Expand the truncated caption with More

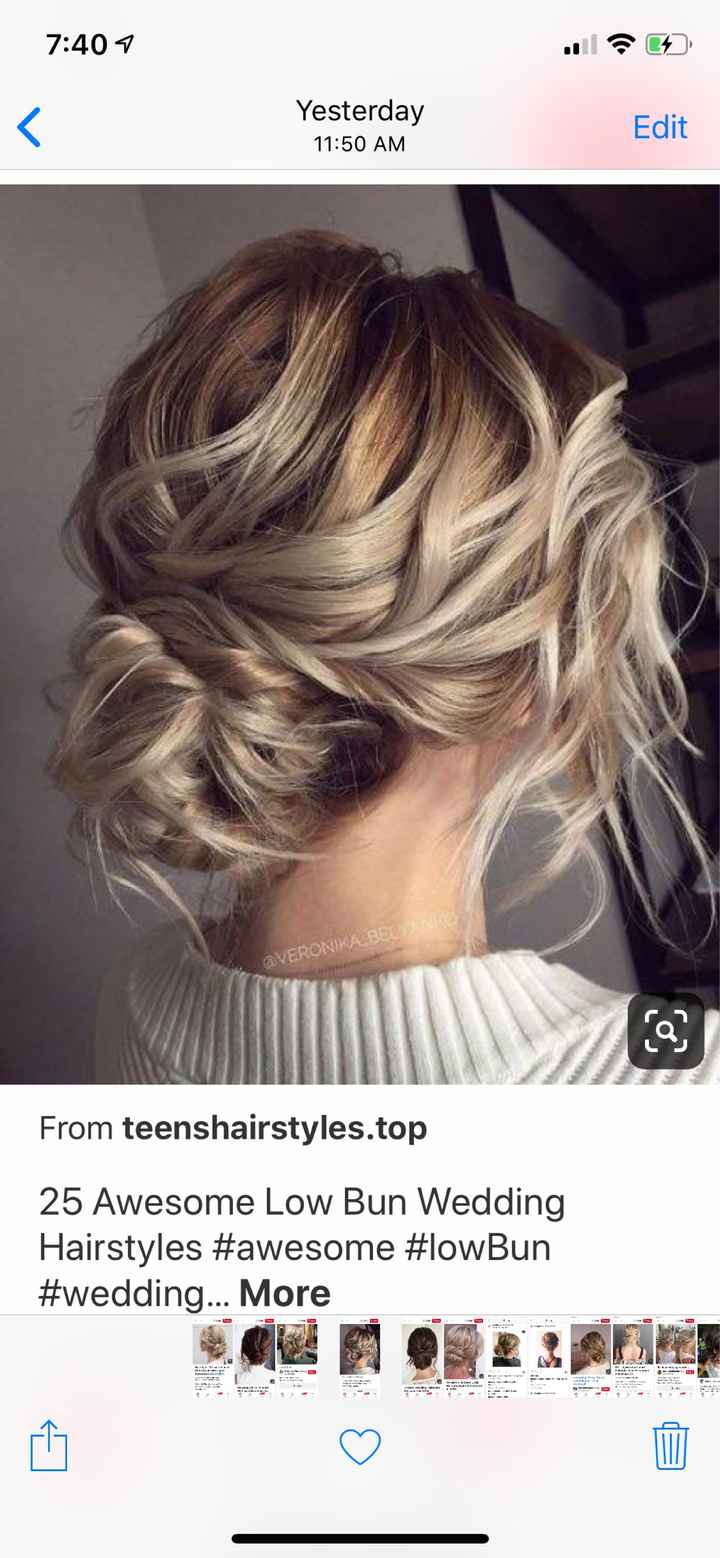284,1292
